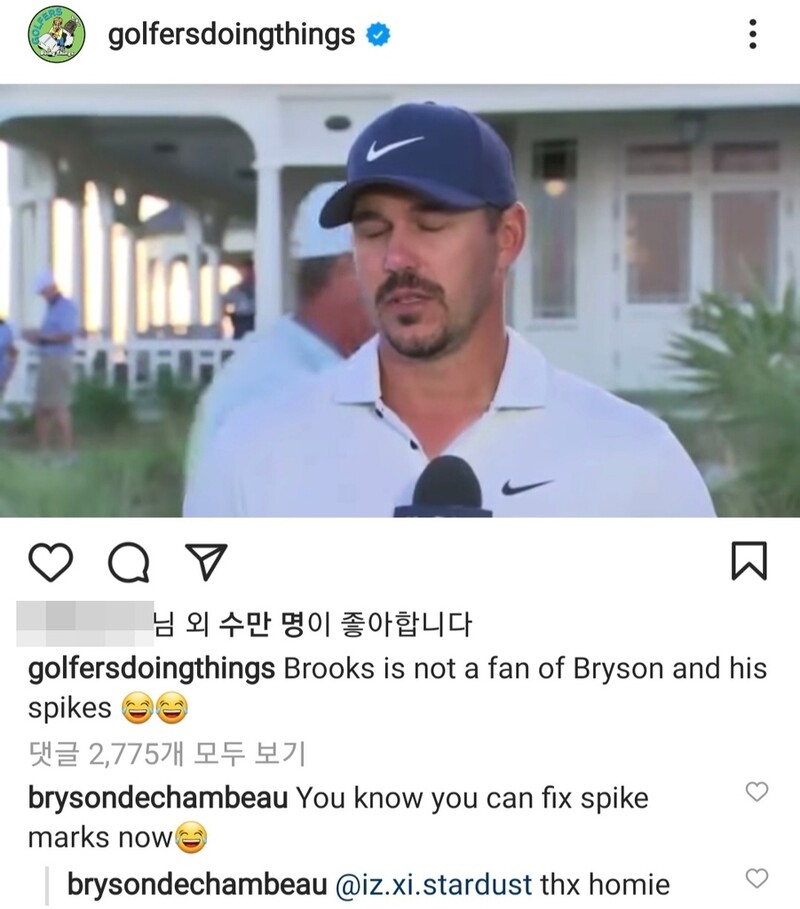
Task: Open golfersdoingthings from the caption username
Action: [151, 669]
